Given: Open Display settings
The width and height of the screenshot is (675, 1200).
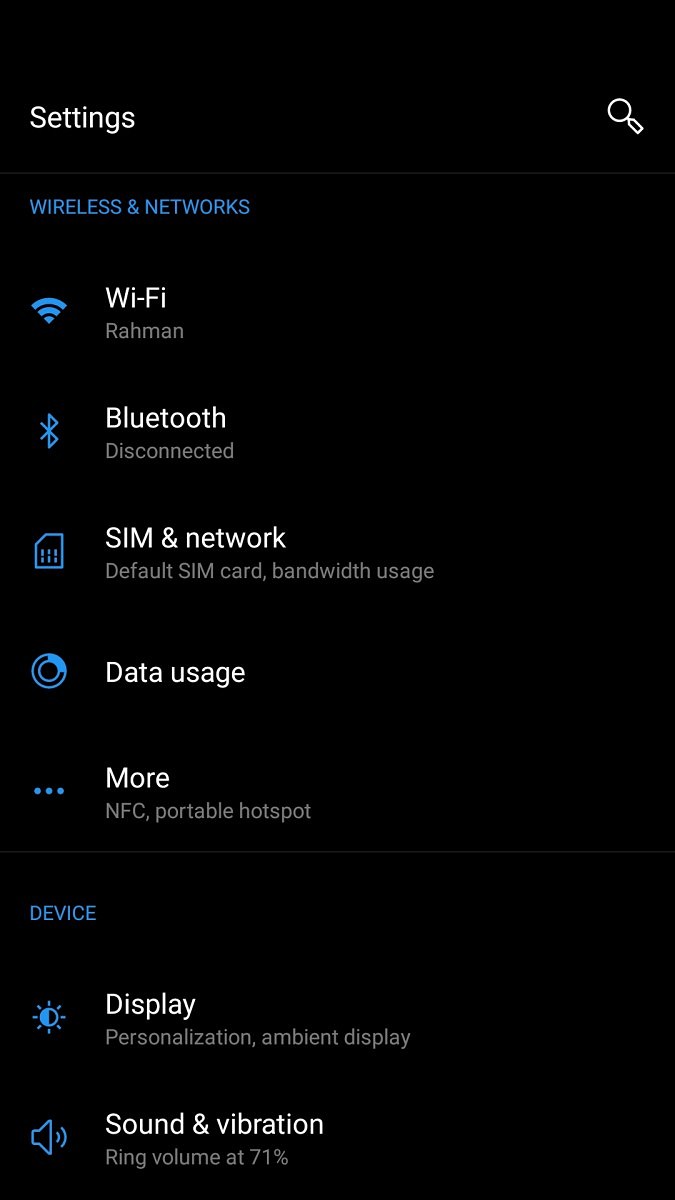Looking at the screenshot, I should (x=337, y=1018).
